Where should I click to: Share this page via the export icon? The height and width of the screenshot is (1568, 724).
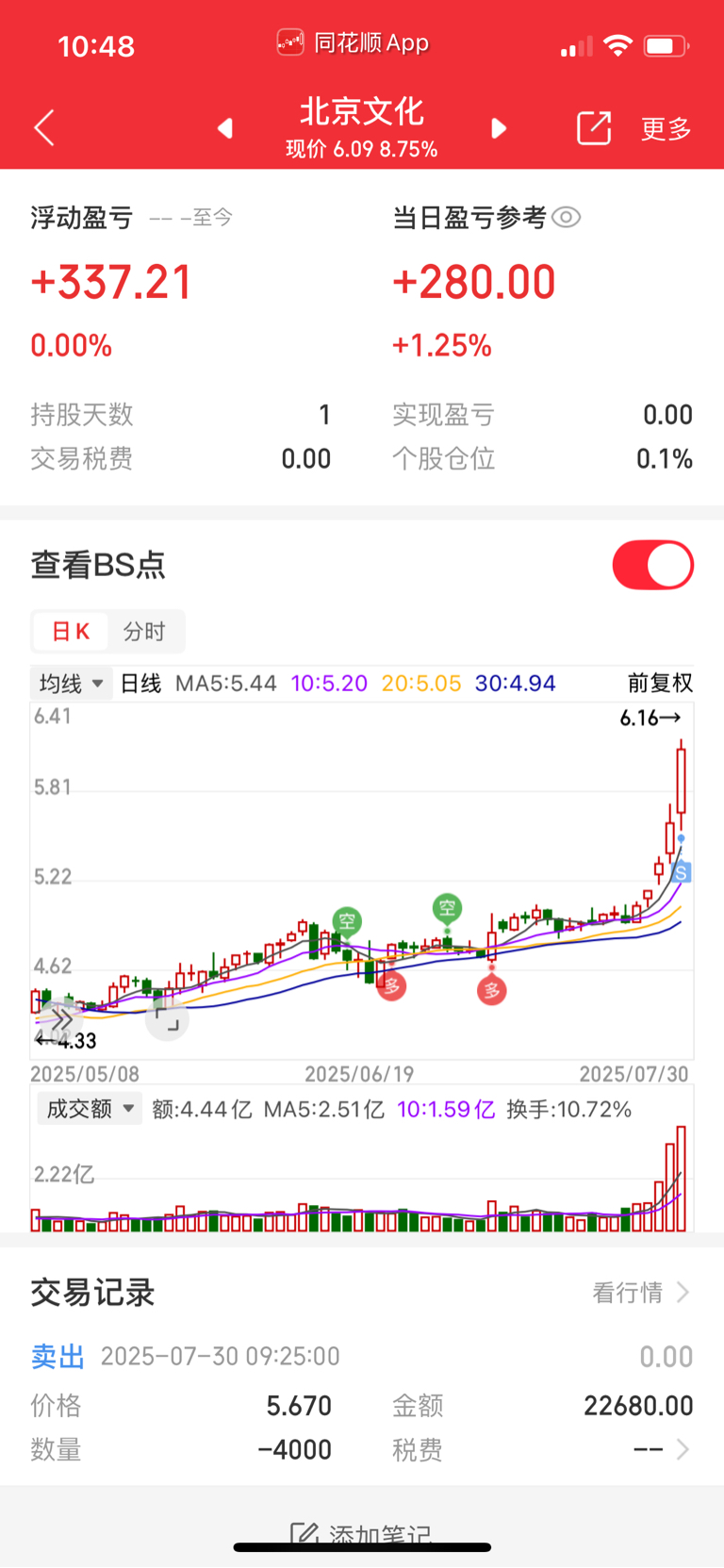[594, 128]
